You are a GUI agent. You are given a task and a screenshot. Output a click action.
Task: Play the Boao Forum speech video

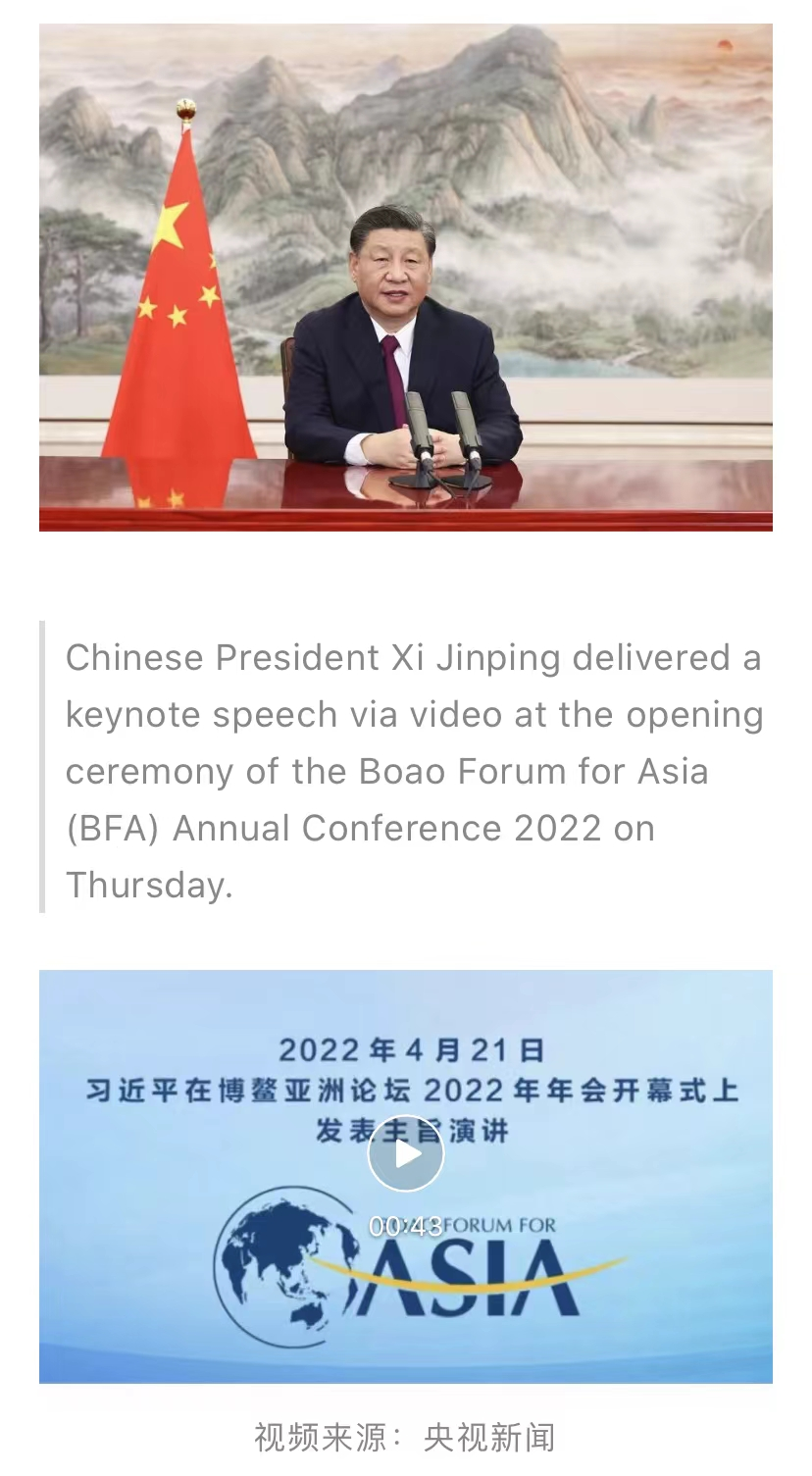[x=406, y=1153]
